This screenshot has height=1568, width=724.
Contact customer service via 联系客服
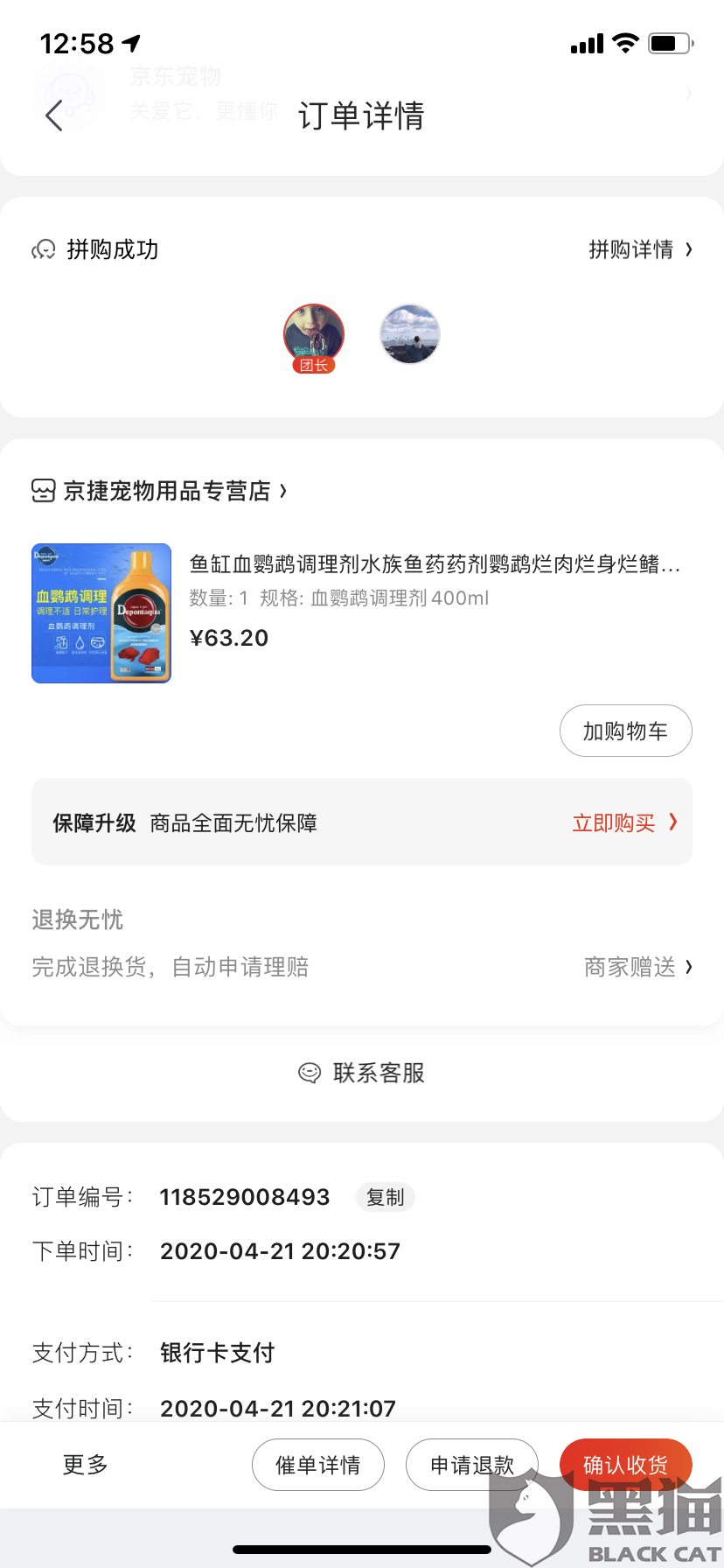(362, 1073)
